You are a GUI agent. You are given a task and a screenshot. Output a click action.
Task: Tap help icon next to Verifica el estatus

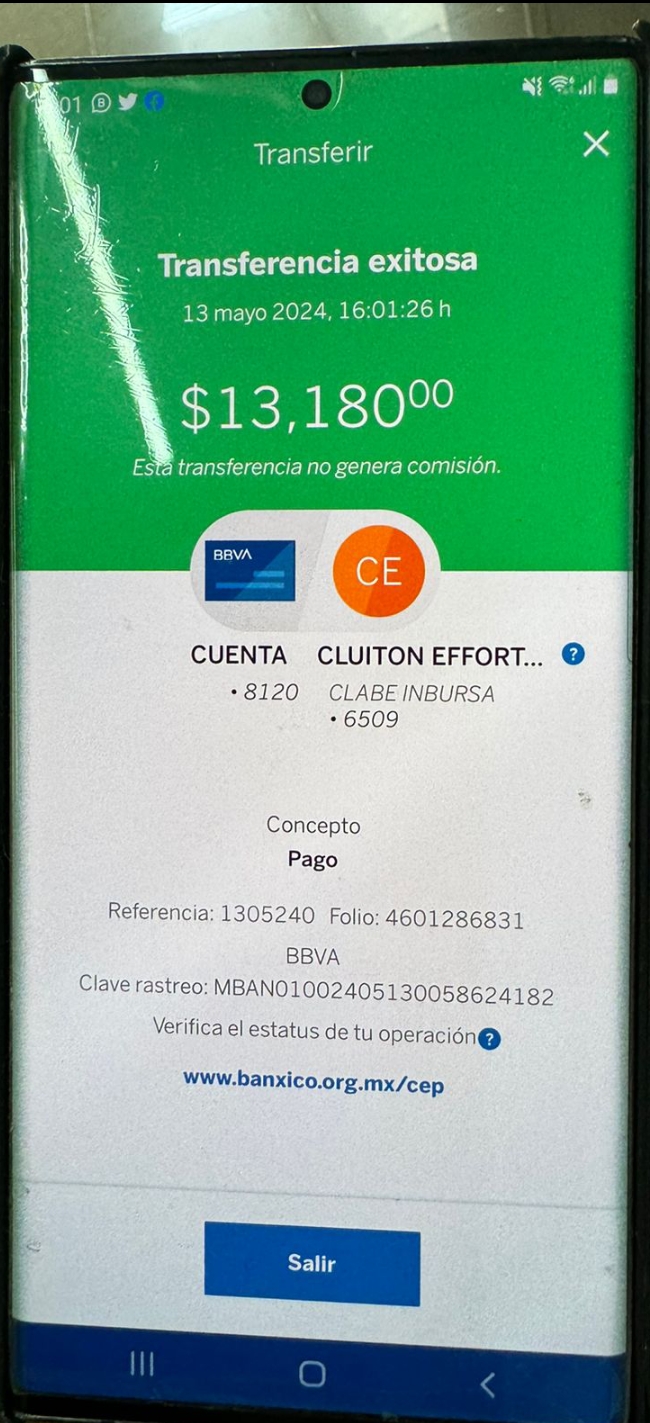tap(489, 1038)
